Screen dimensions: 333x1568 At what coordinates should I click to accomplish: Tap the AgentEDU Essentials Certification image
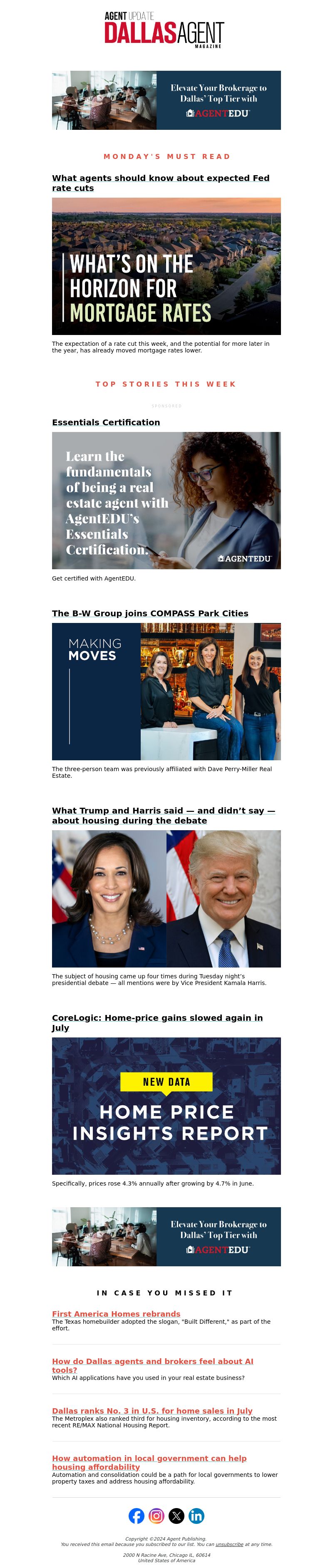click(x=166, y=500)
